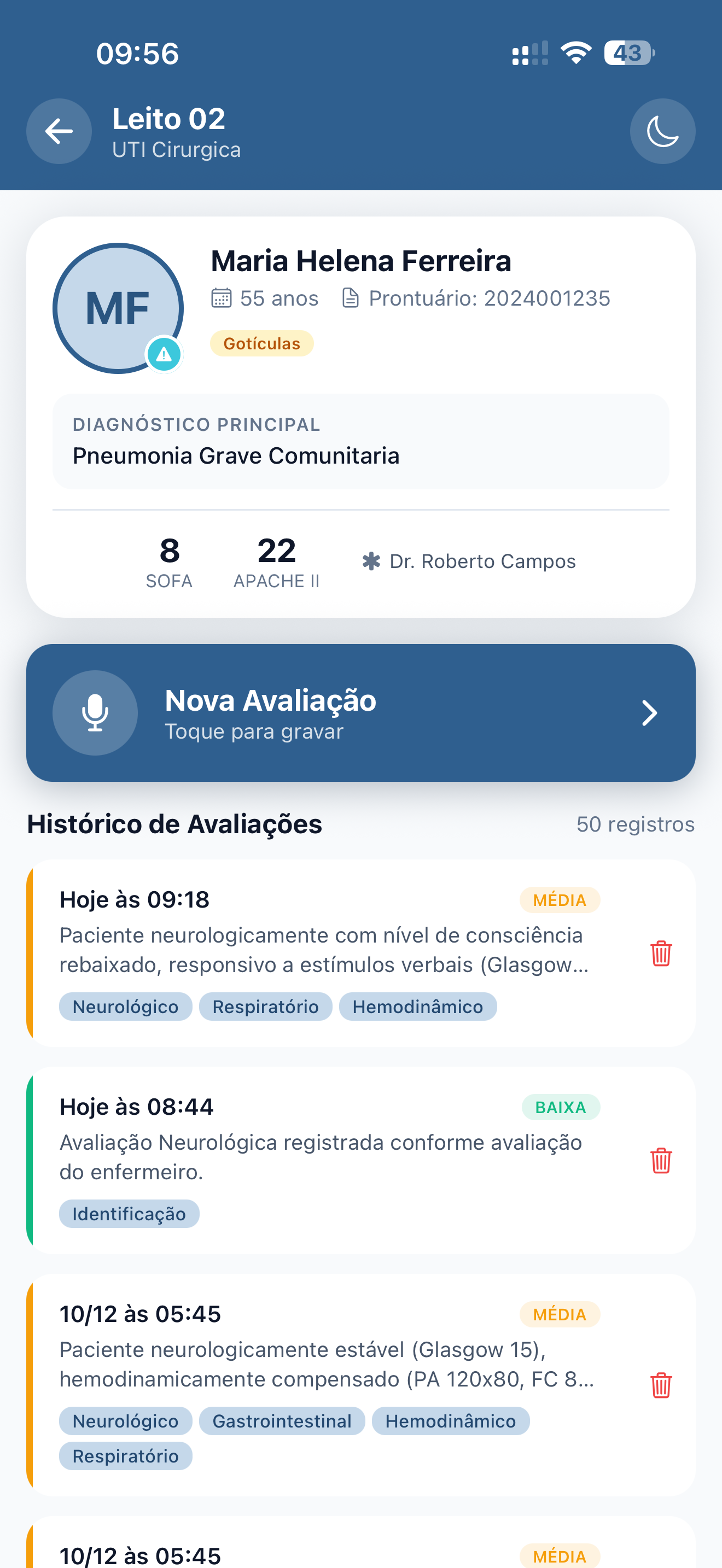This screenshot has height=1568, width=722.
Task: Select the Gotículas precaution tag
Action: (x=261, y=343)
